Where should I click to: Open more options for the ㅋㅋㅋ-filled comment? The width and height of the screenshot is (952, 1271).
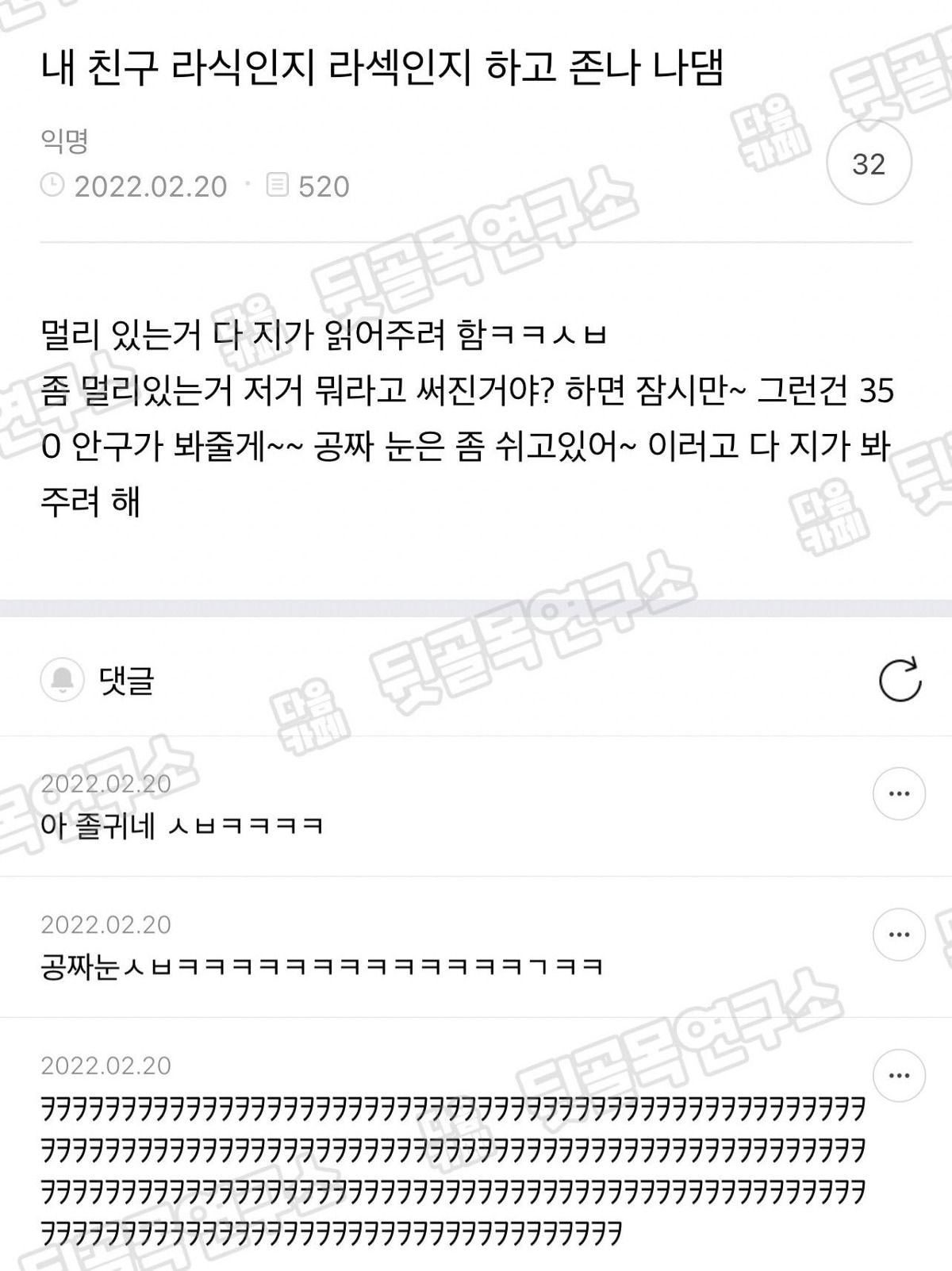pyautogui.click(x=899, y=1076)
